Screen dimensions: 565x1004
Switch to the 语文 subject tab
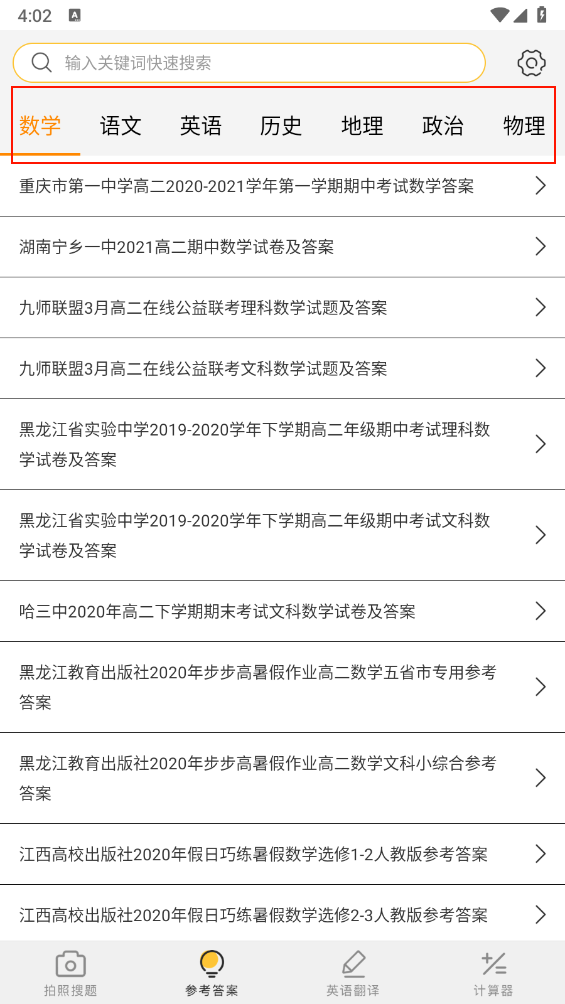click(x=120, y=126)
